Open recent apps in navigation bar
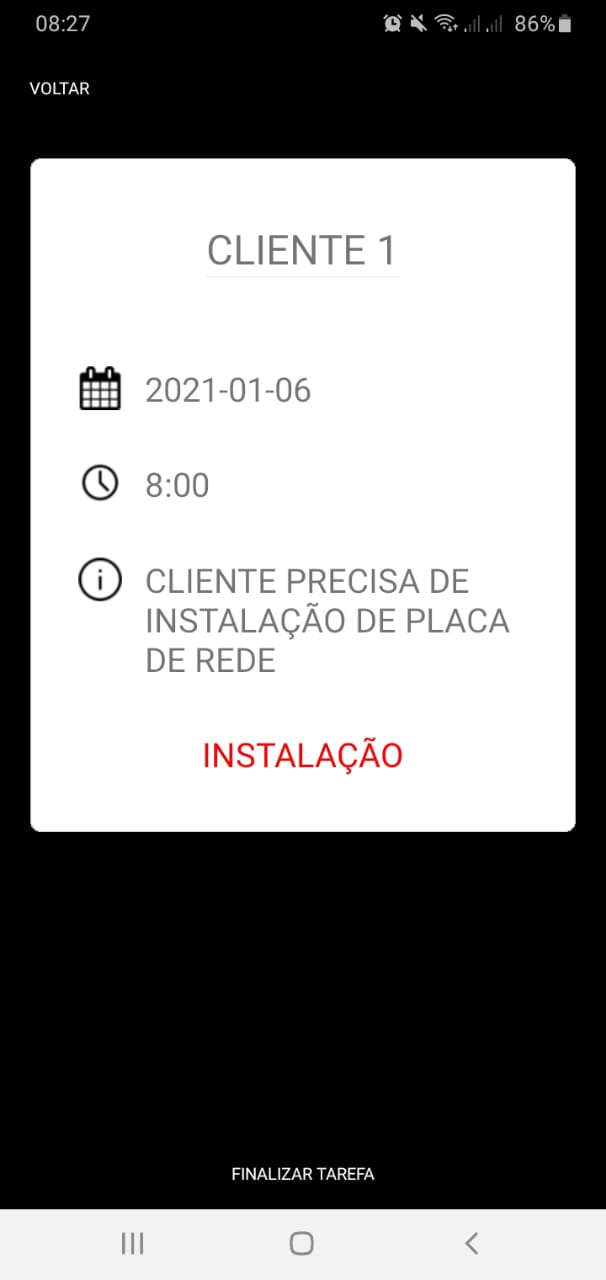Image resolution: width=606 pixels, height=1280 pixels. click(132, 1243)
